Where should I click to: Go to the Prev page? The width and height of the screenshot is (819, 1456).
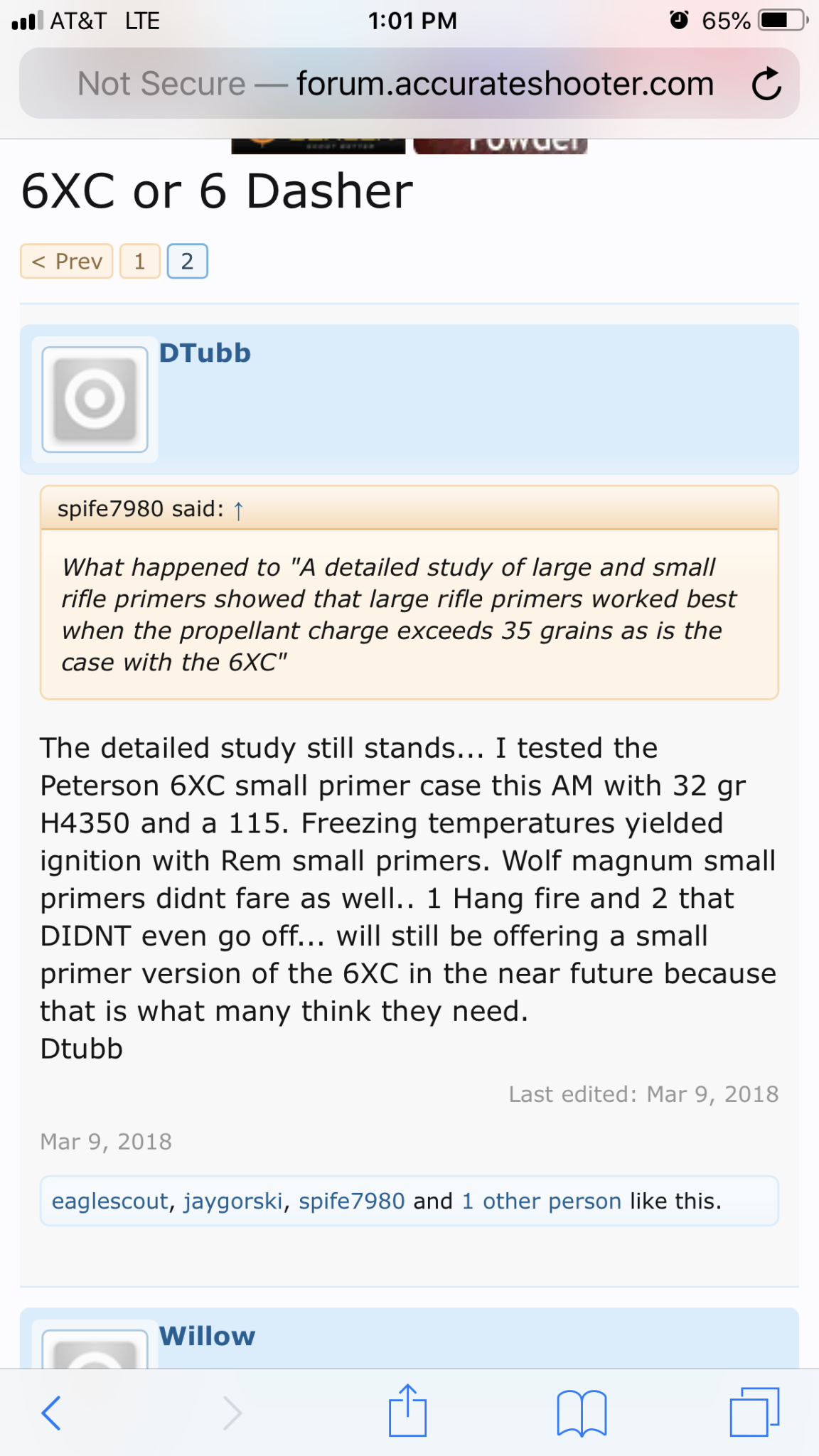click(67, 261)
